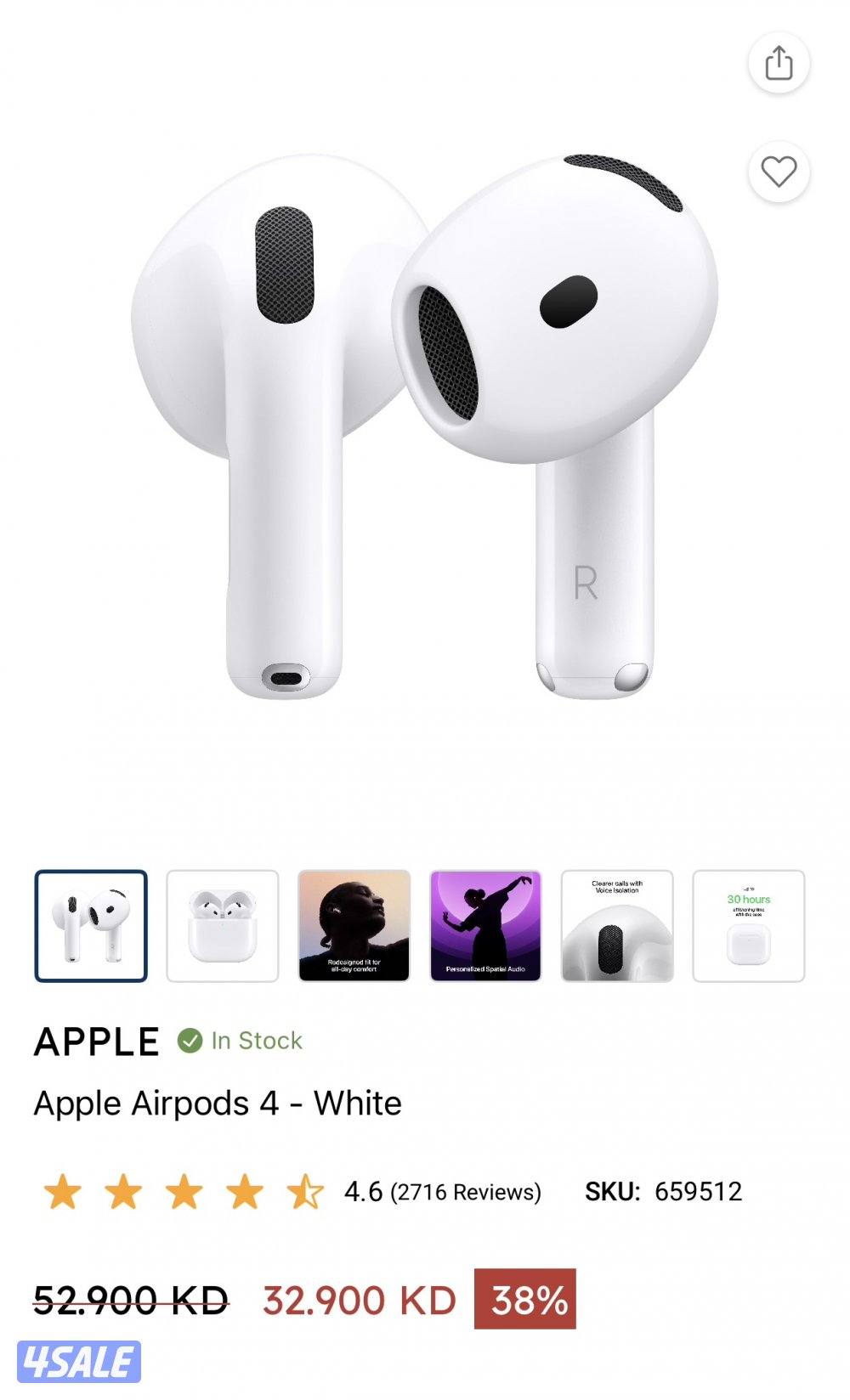This screenshot has height=1400, width=850.
Task: Select the charging case thumbnail
Action: click(x=221, y=925)
